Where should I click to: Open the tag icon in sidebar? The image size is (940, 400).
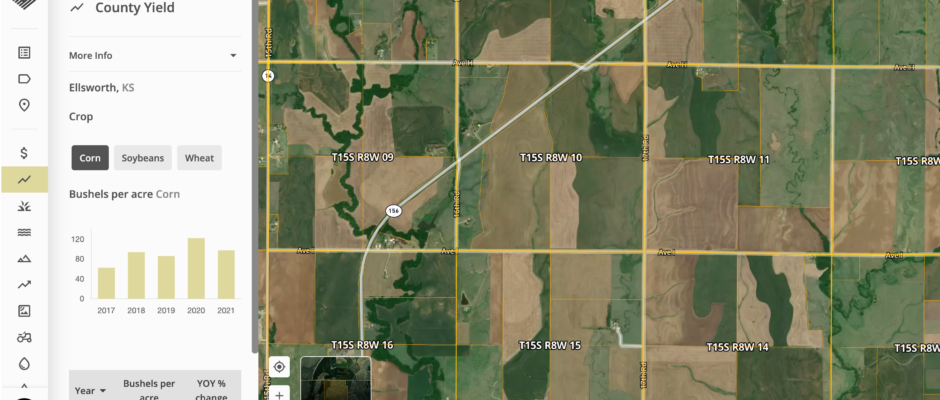pos(24,78)
